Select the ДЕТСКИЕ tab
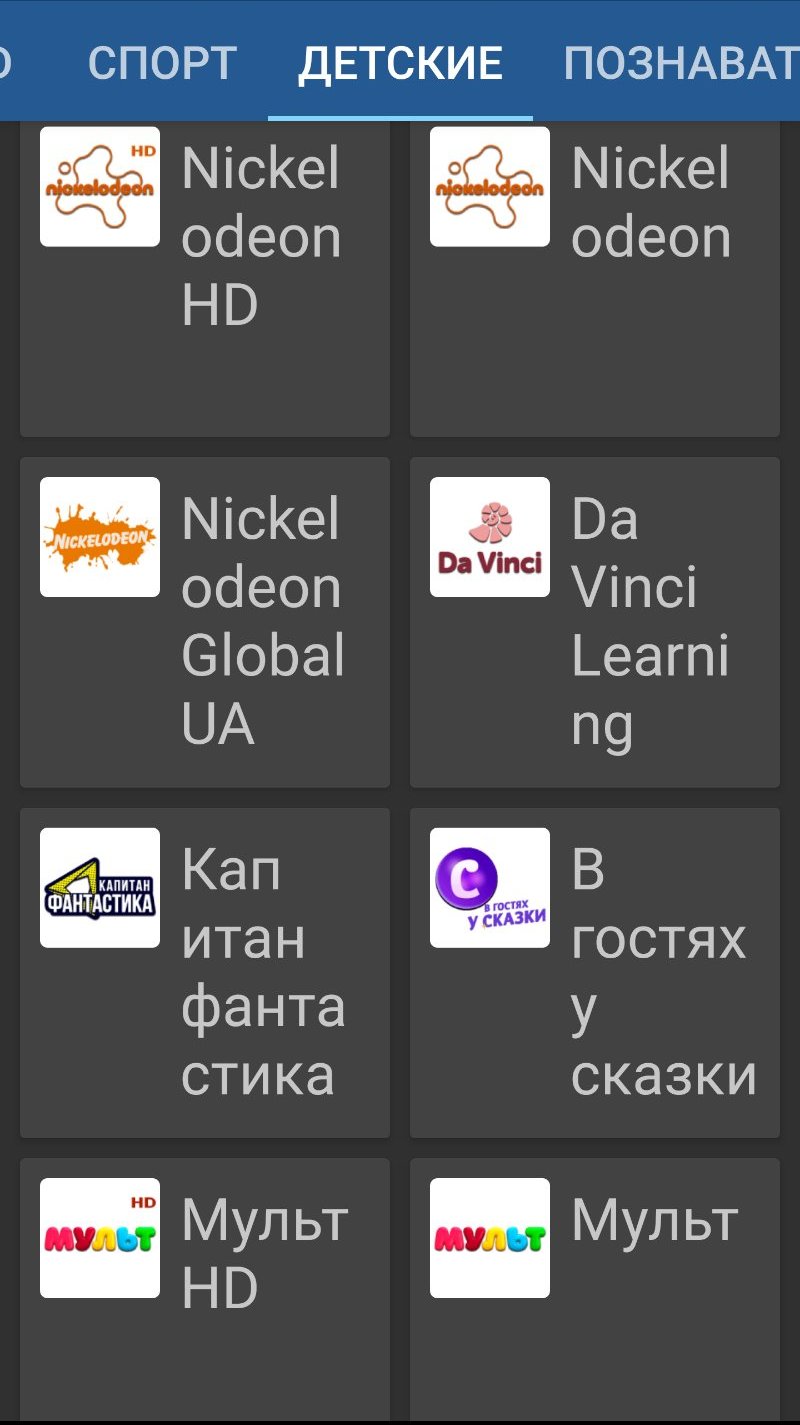800x1425 pixels. pyautogui.click(x=400, y=63)
